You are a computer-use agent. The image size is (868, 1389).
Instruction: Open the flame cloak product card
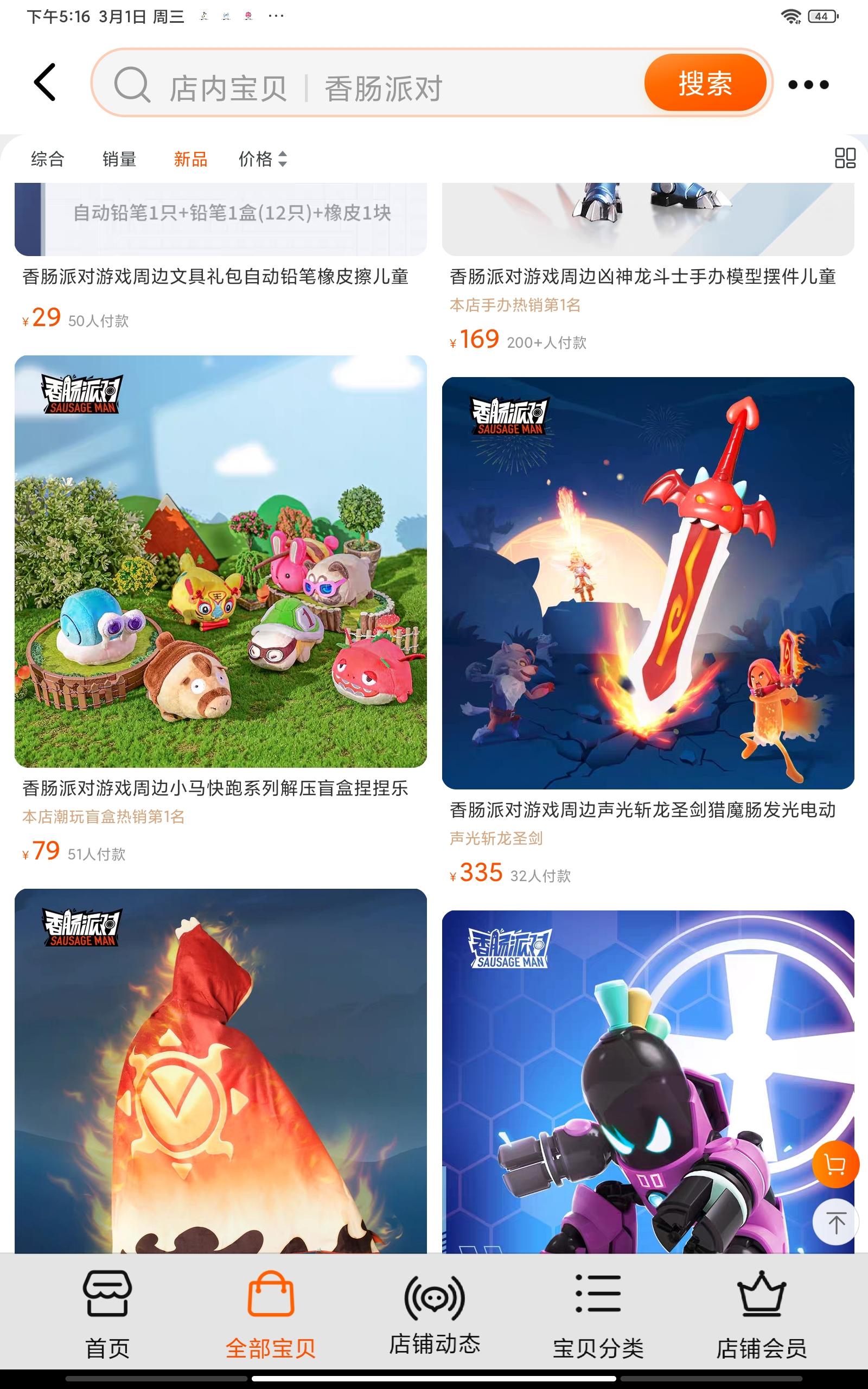point(220,1071)
